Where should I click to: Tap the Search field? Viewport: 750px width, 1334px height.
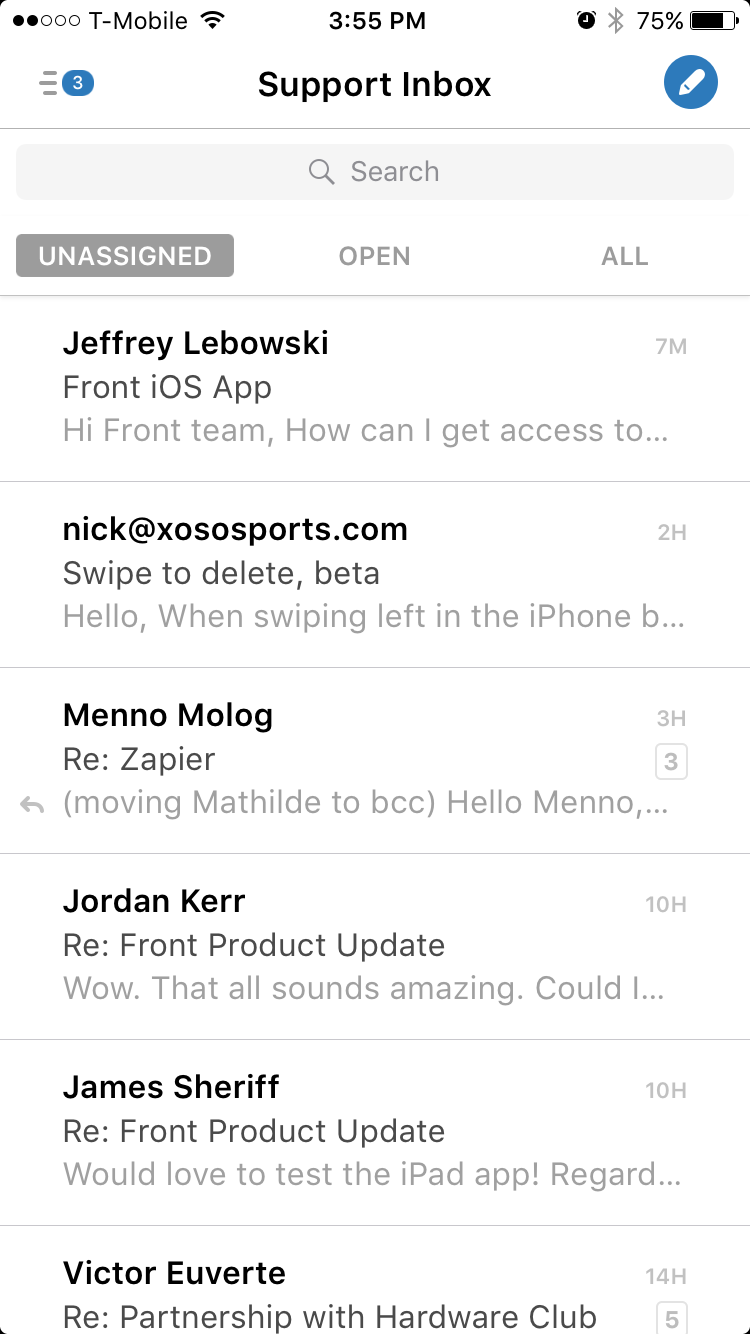click(x=375, y=172)
